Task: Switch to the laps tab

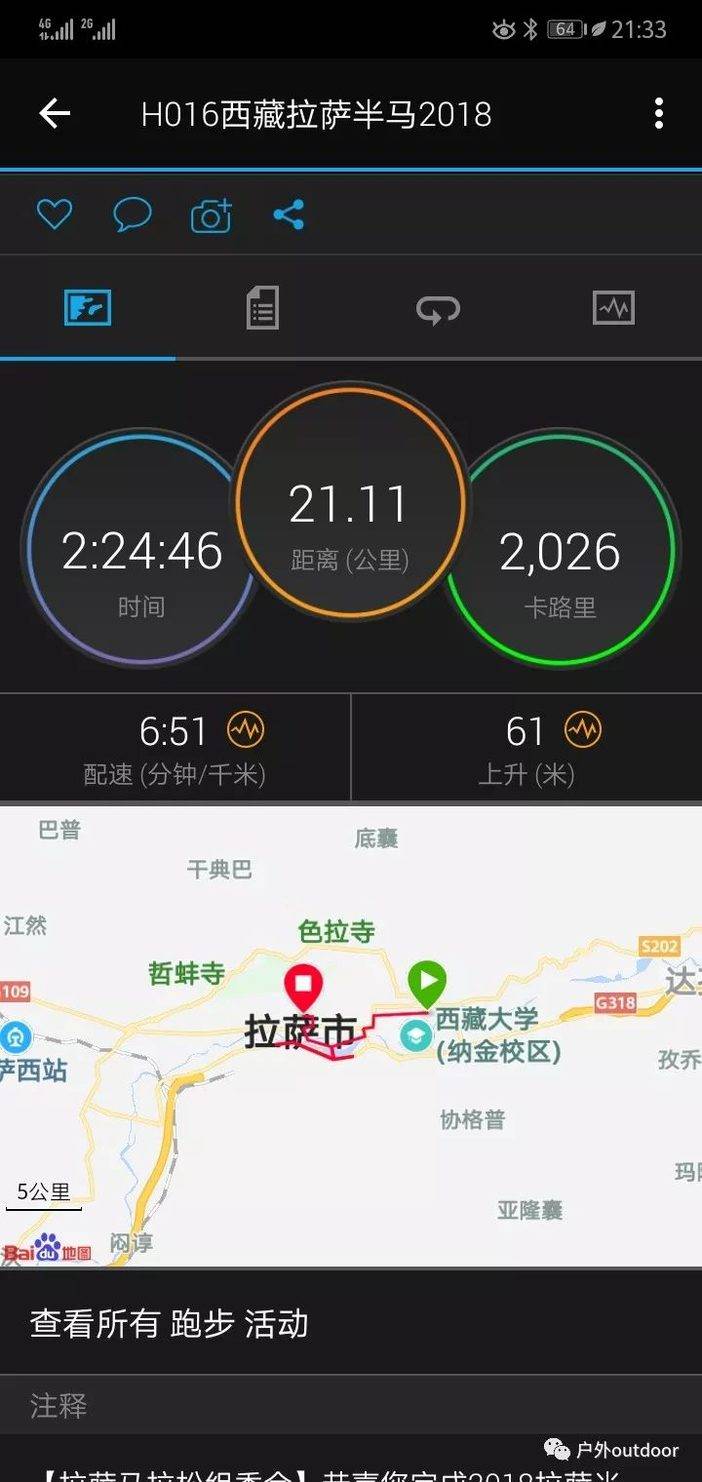Action: tap(438, 308)
